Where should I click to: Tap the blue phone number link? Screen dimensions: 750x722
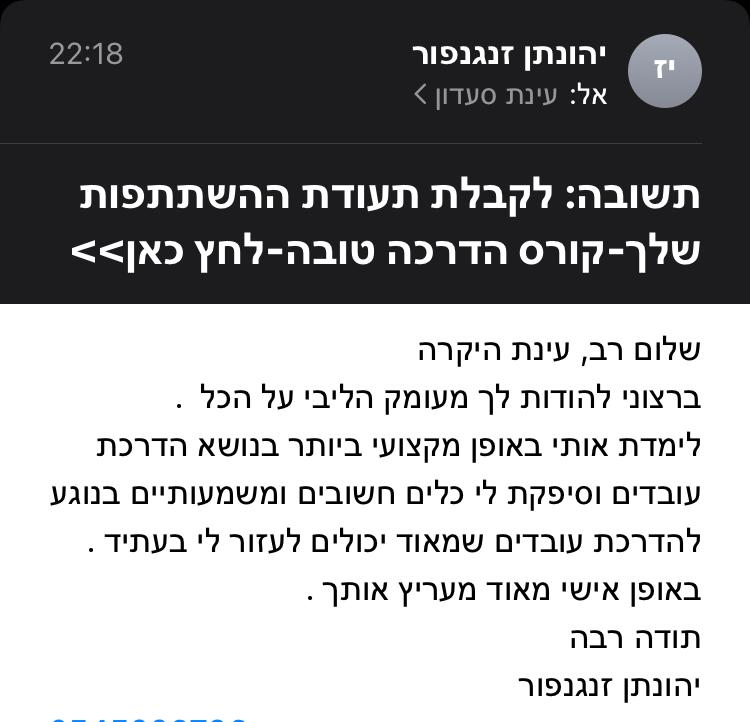click(148, 716)
